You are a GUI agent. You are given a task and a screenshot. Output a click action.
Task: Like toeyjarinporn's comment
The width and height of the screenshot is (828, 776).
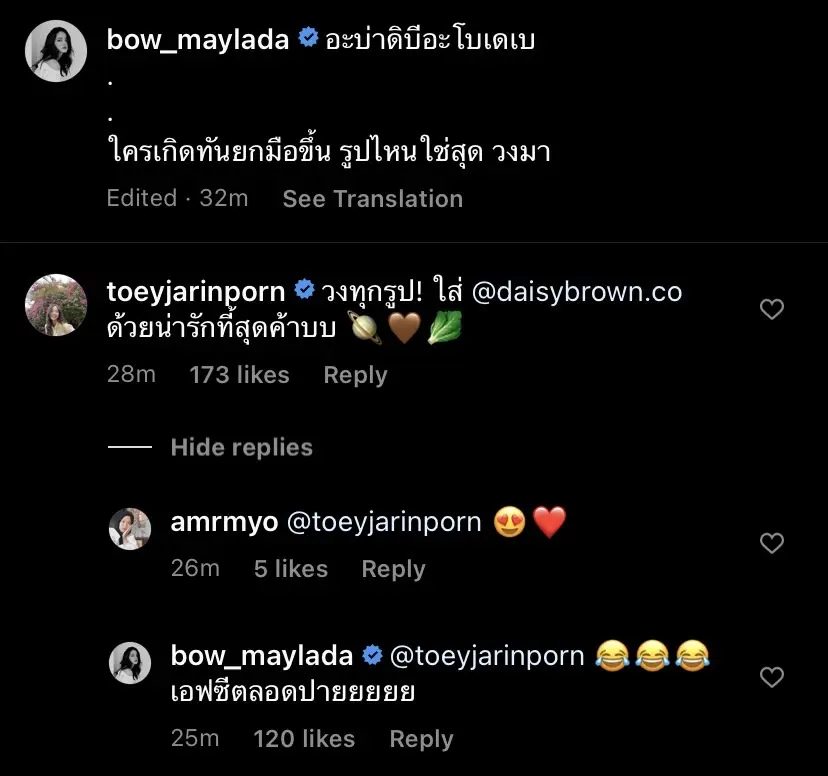[x=772, y=310]
